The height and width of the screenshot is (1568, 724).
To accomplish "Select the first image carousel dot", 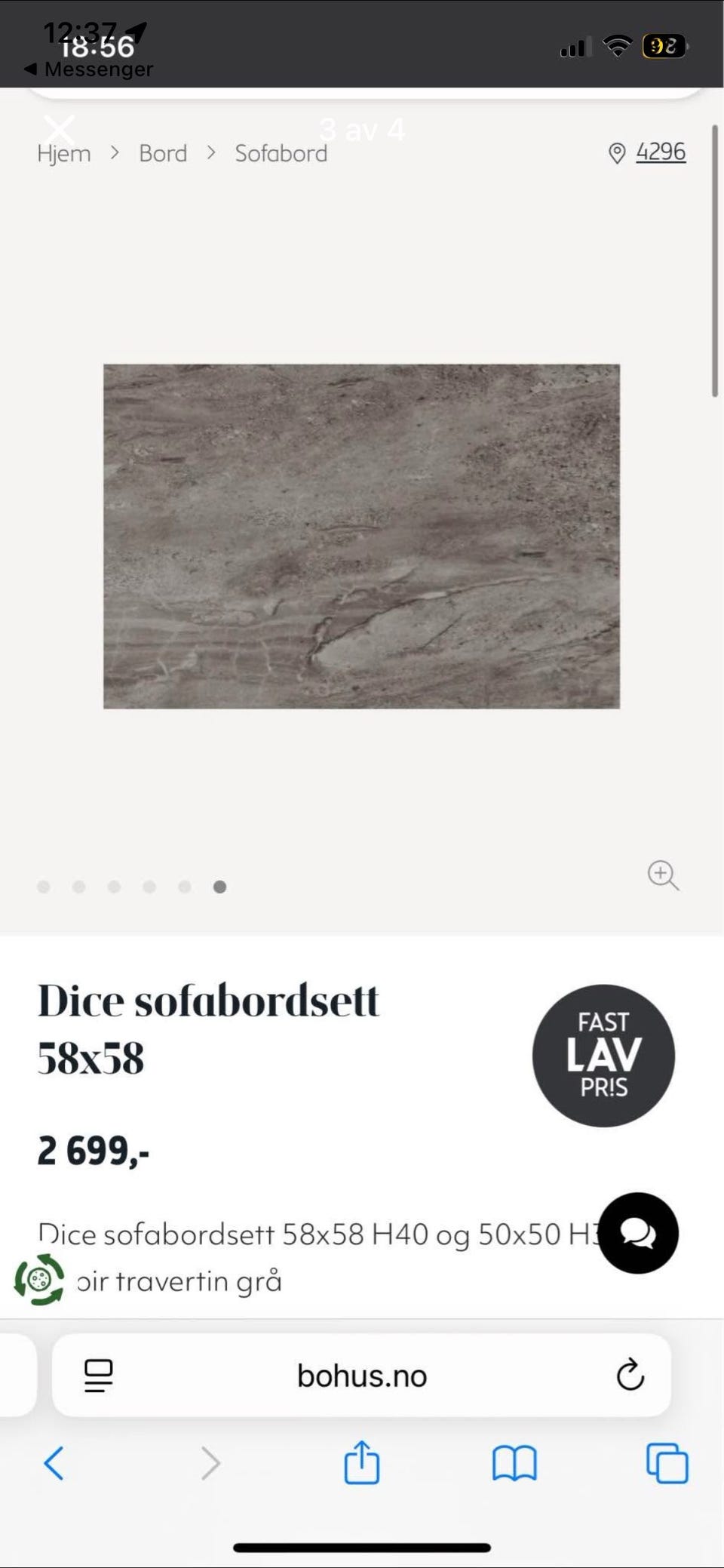I will (x=43, y=887).
